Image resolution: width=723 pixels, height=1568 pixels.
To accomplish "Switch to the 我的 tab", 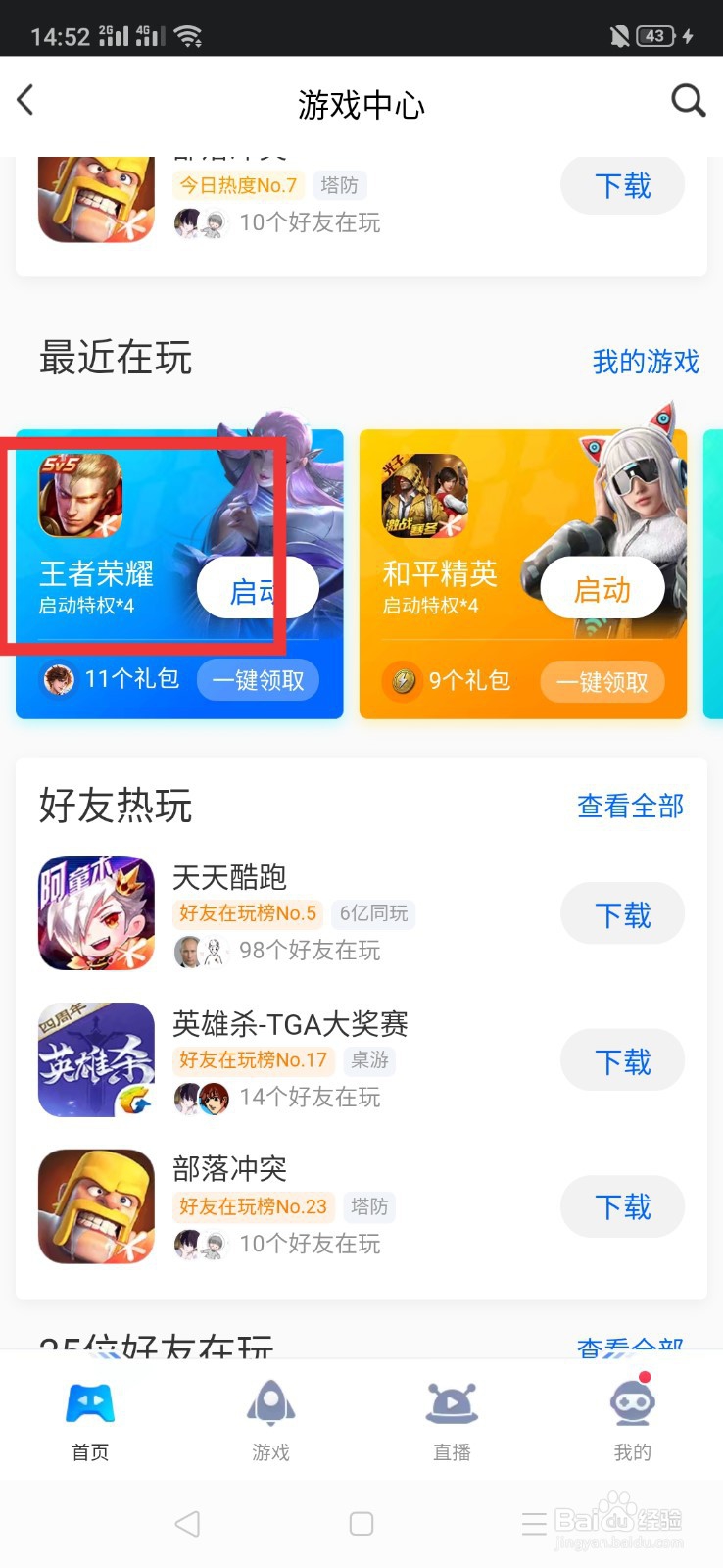I will pos(632,1419).
